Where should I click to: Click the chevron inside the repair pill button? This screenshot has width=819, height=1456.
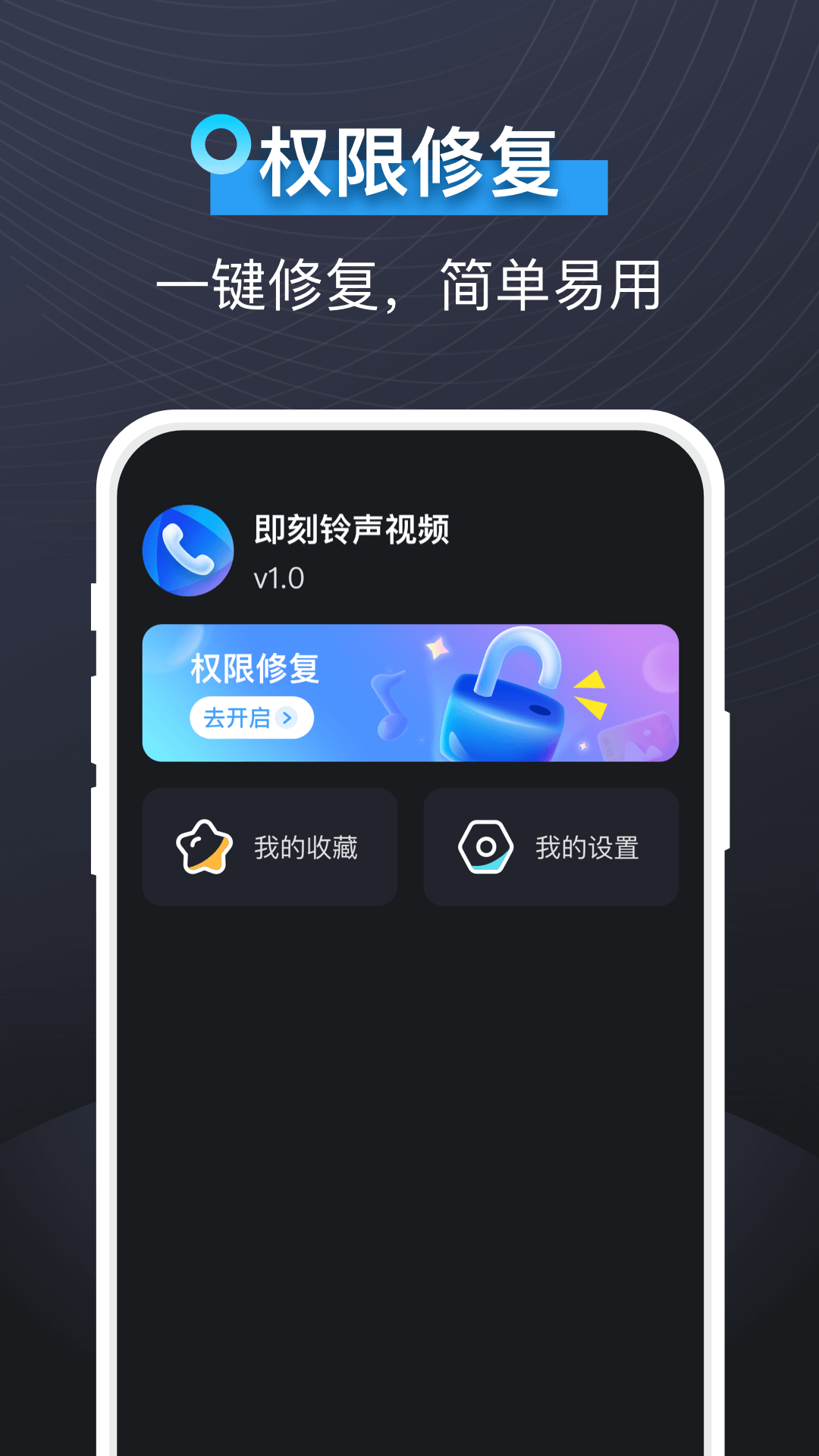pos(287,719)
